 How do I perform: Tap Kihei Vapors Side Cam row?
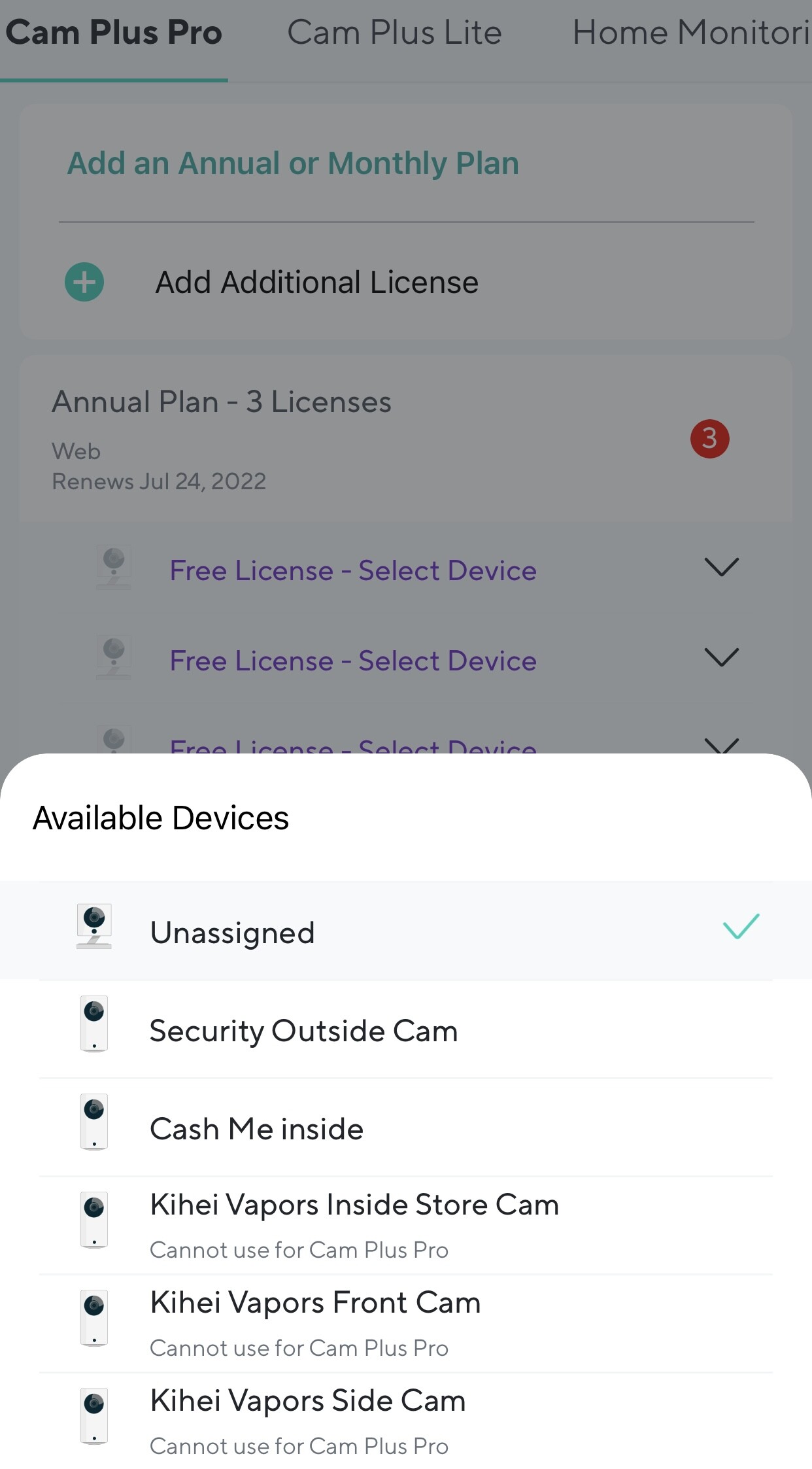(x=405, y=1421)
